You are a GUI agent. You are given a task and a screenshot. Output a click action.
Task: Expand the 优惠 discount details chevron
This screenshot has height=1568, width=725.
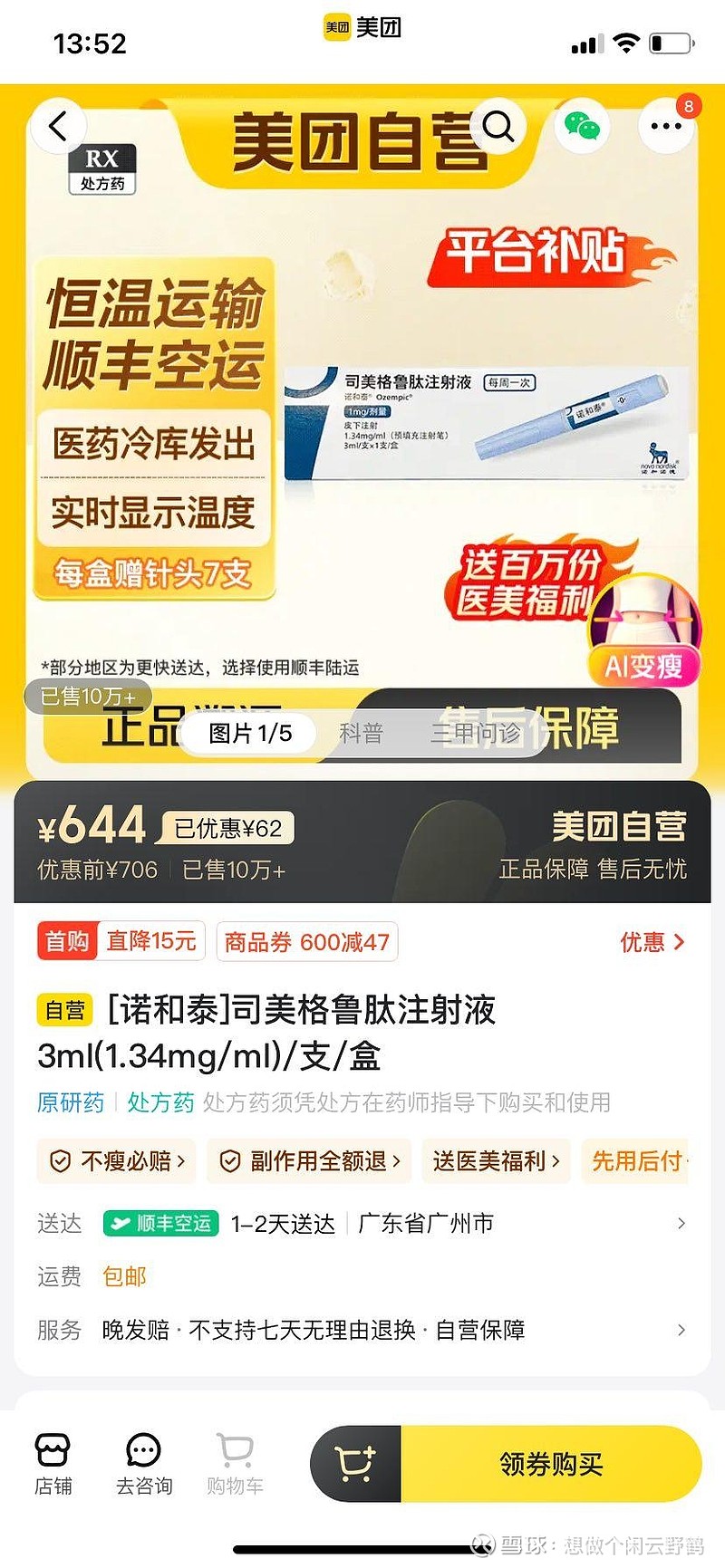pos(652,942)
